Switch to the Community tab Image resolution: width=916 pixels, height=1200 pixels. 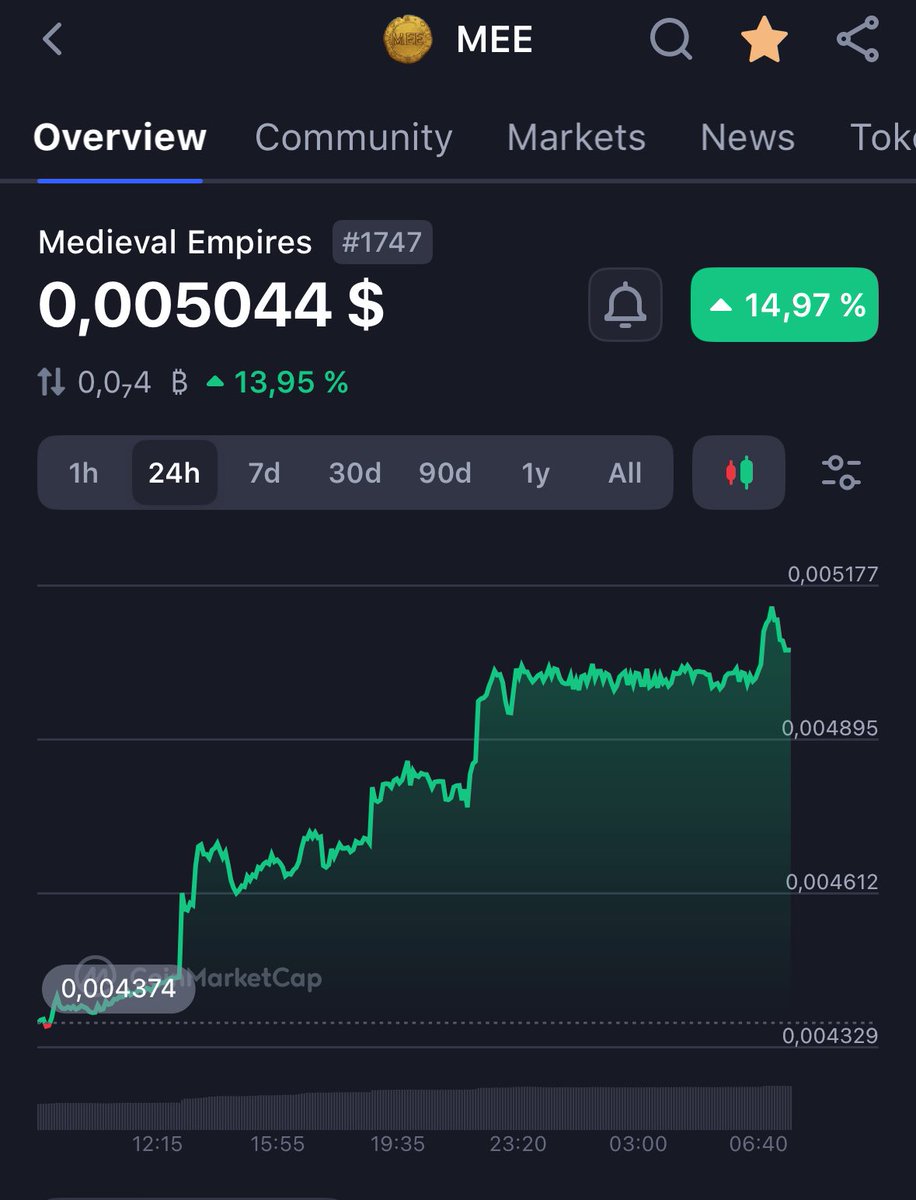coord(353,137)
